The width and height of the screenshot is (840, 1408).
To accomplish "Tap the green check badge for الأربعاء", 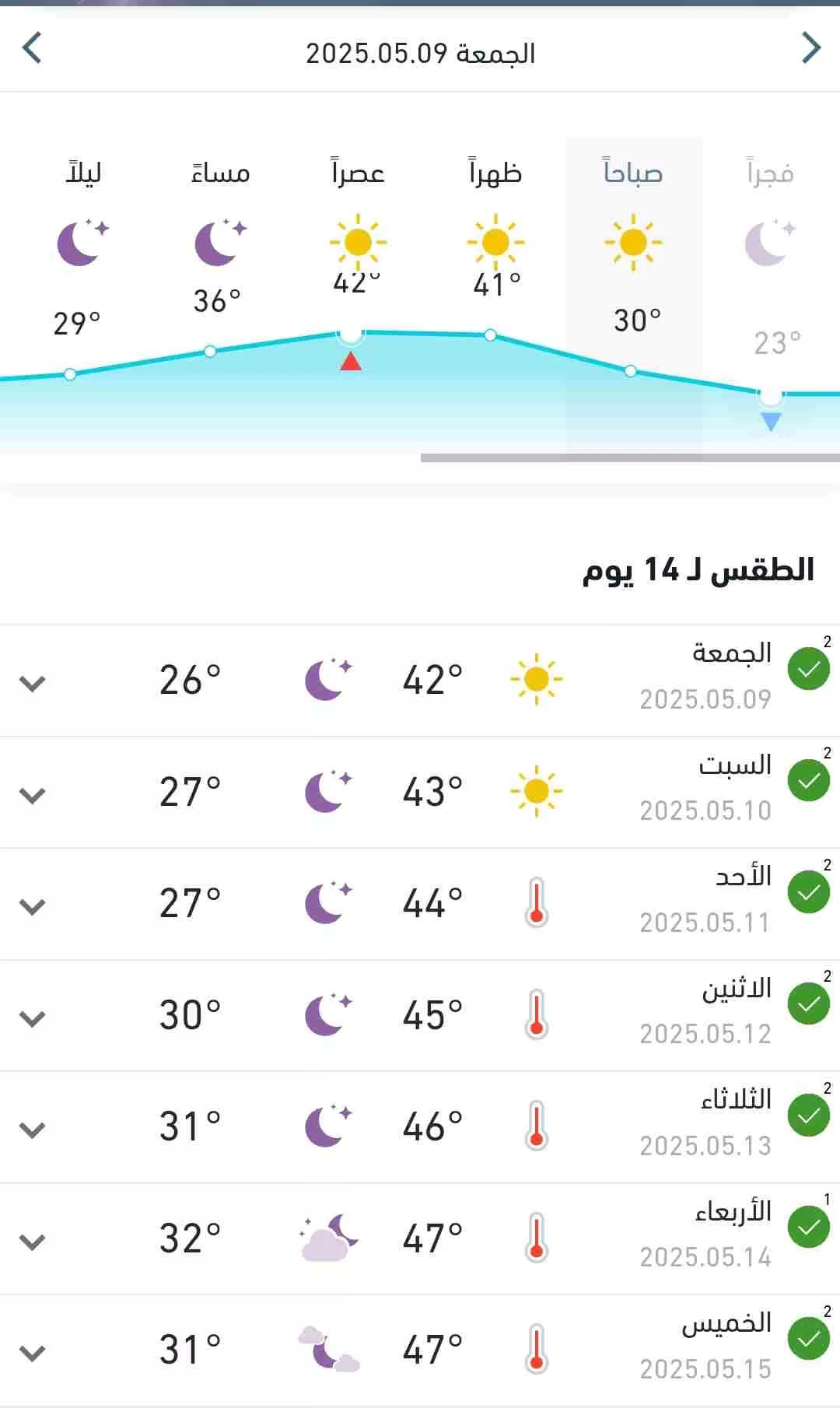I will coord(809,1227).
